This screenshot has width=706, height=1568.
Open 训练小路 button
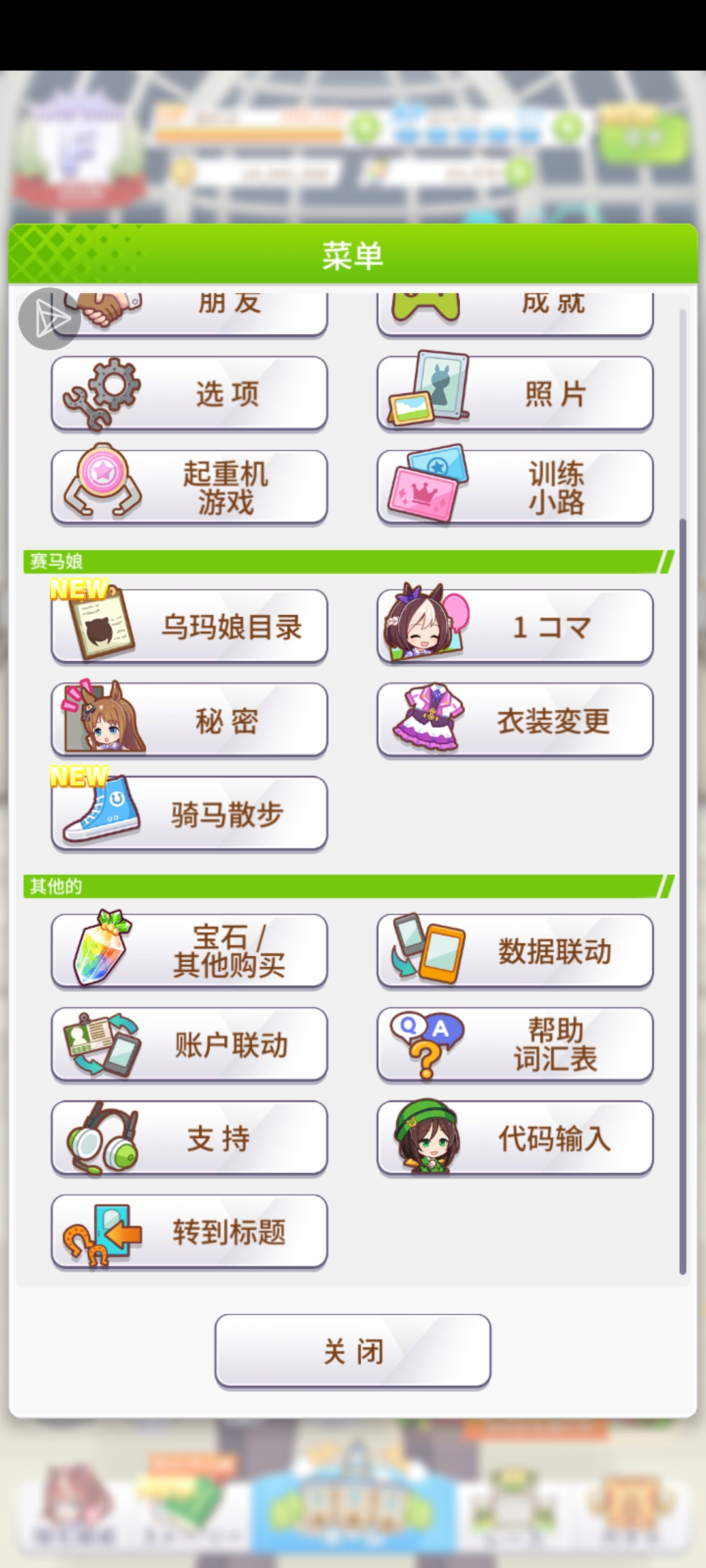(514, 487)
